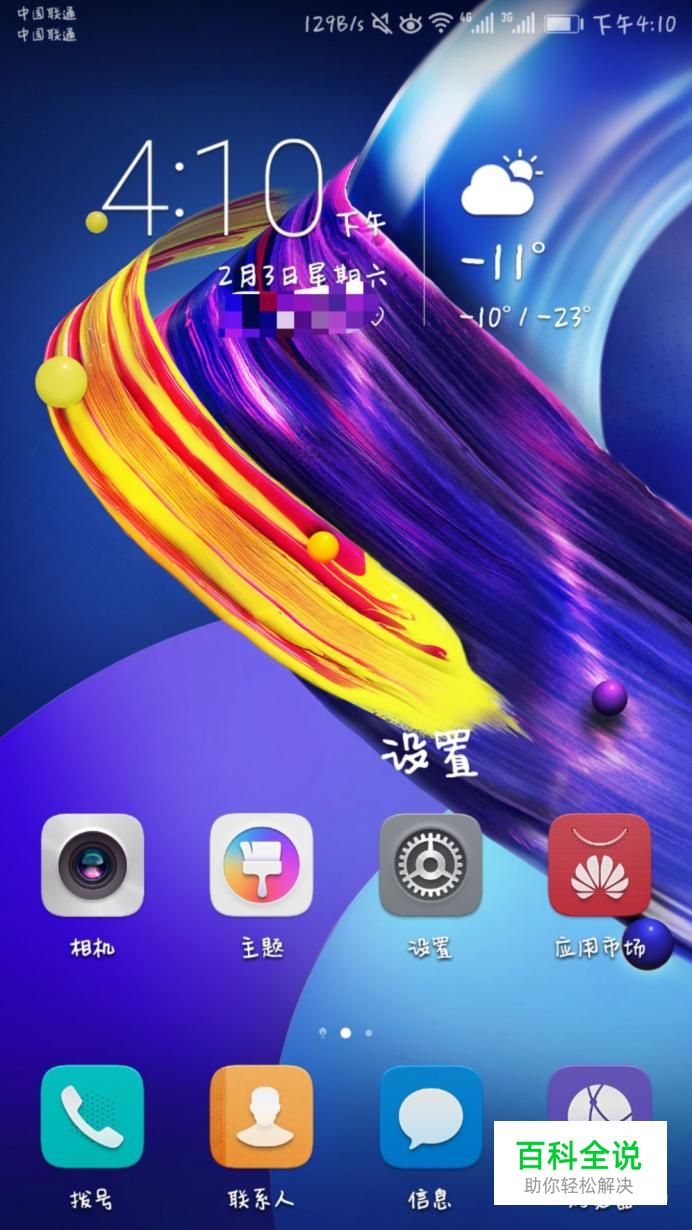The image size is (692, 1230).
Task: Tap the date 2月3日星期六
Action: pyautogui.click(x=303, y=275)
